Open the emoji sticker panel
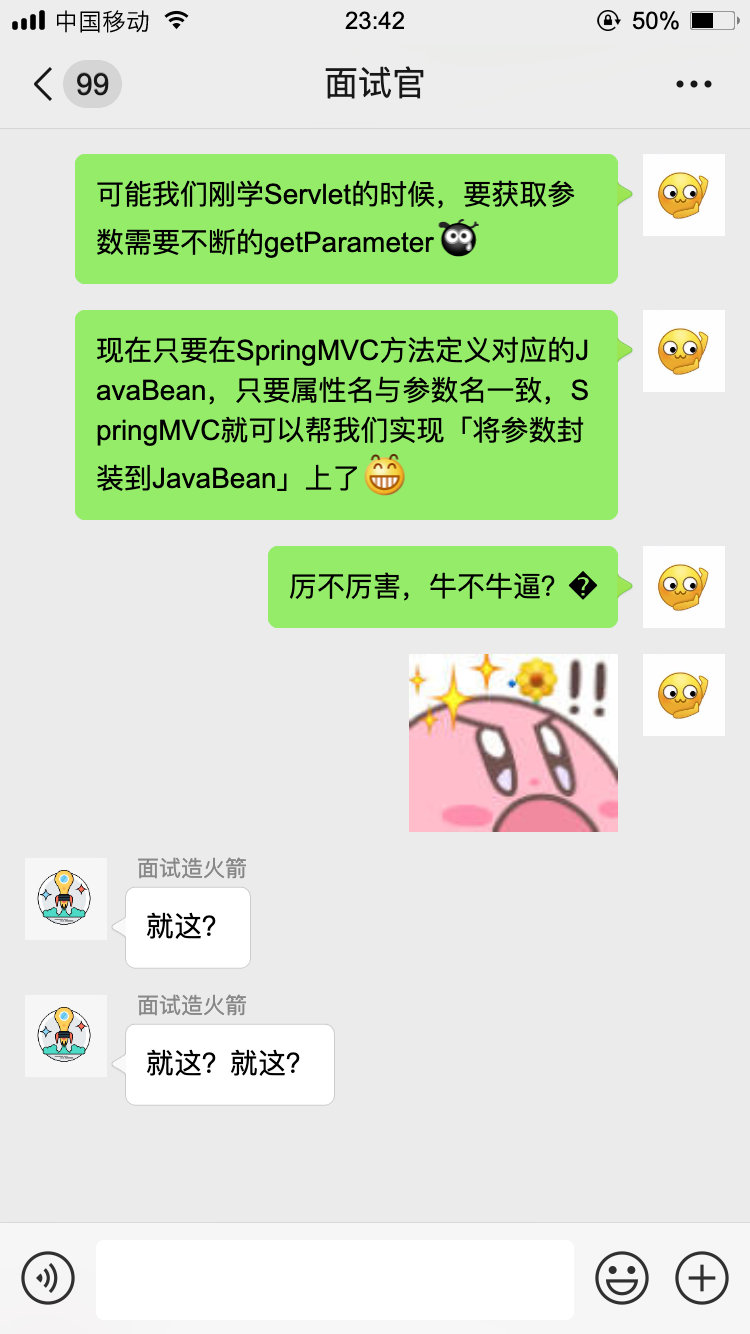This screenshot has height=1334, width=750. (622, 1278)
